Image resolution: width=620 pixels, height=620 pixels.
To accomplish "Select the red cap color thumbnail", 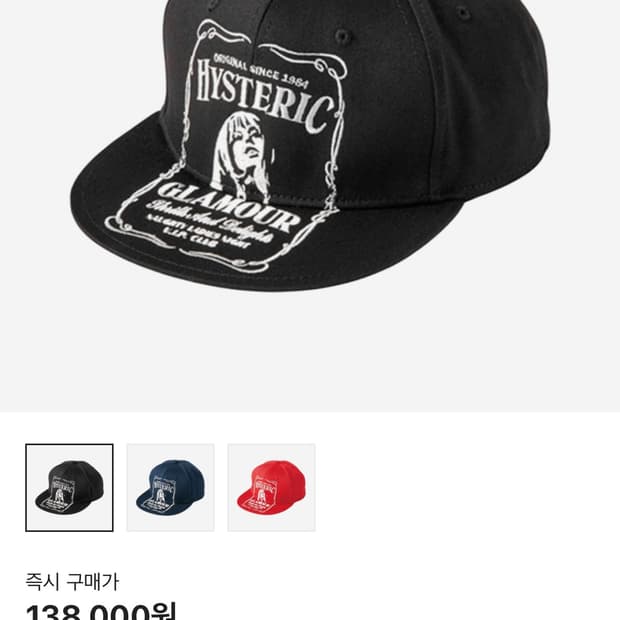I will click(x=271, y=488).
